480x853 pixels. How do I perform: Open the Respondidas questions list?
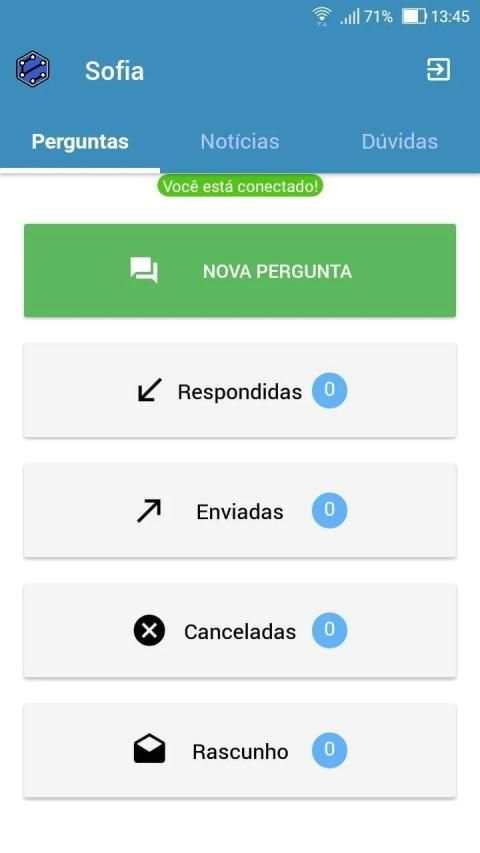coord(240,391)
